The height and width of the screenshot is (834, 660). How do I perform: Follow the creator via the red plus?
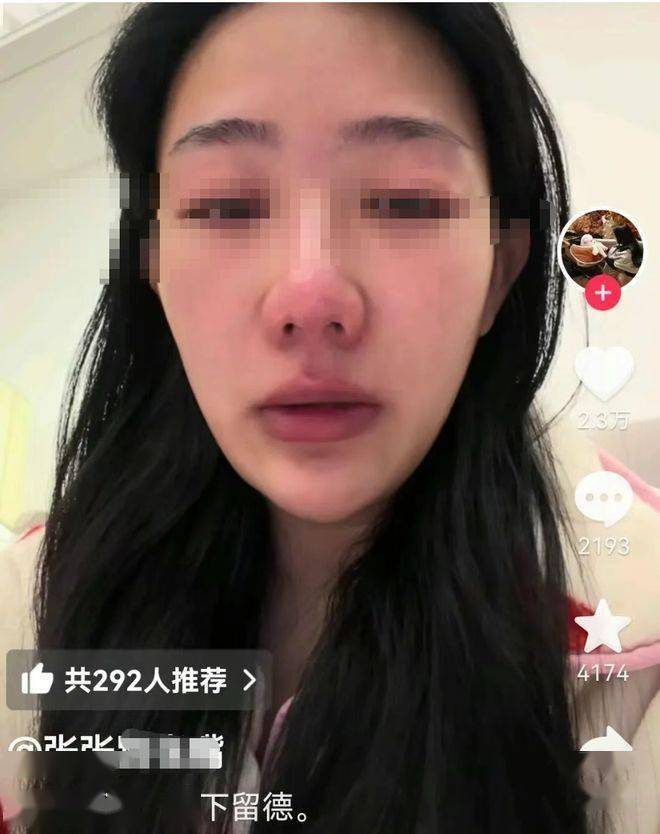coord(603,294)
